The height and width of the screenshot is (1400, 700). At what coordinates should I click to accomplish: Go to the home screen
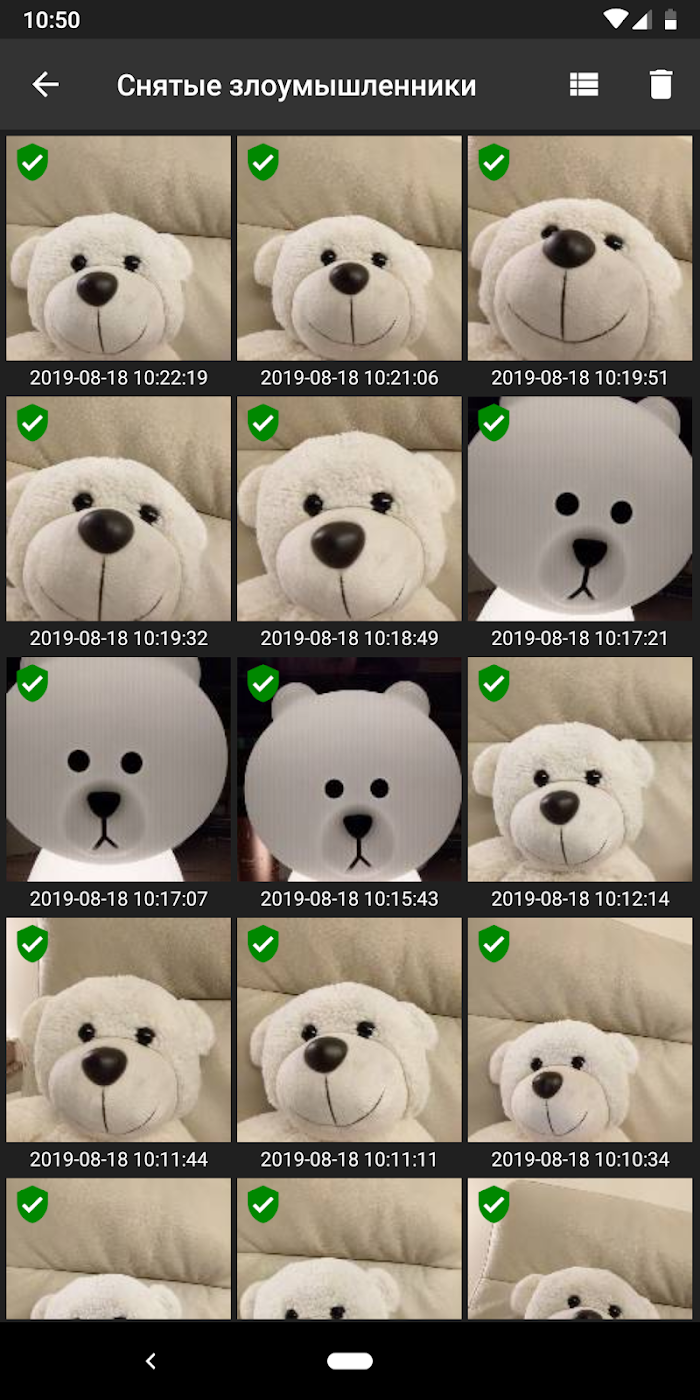coord(349,1361)
